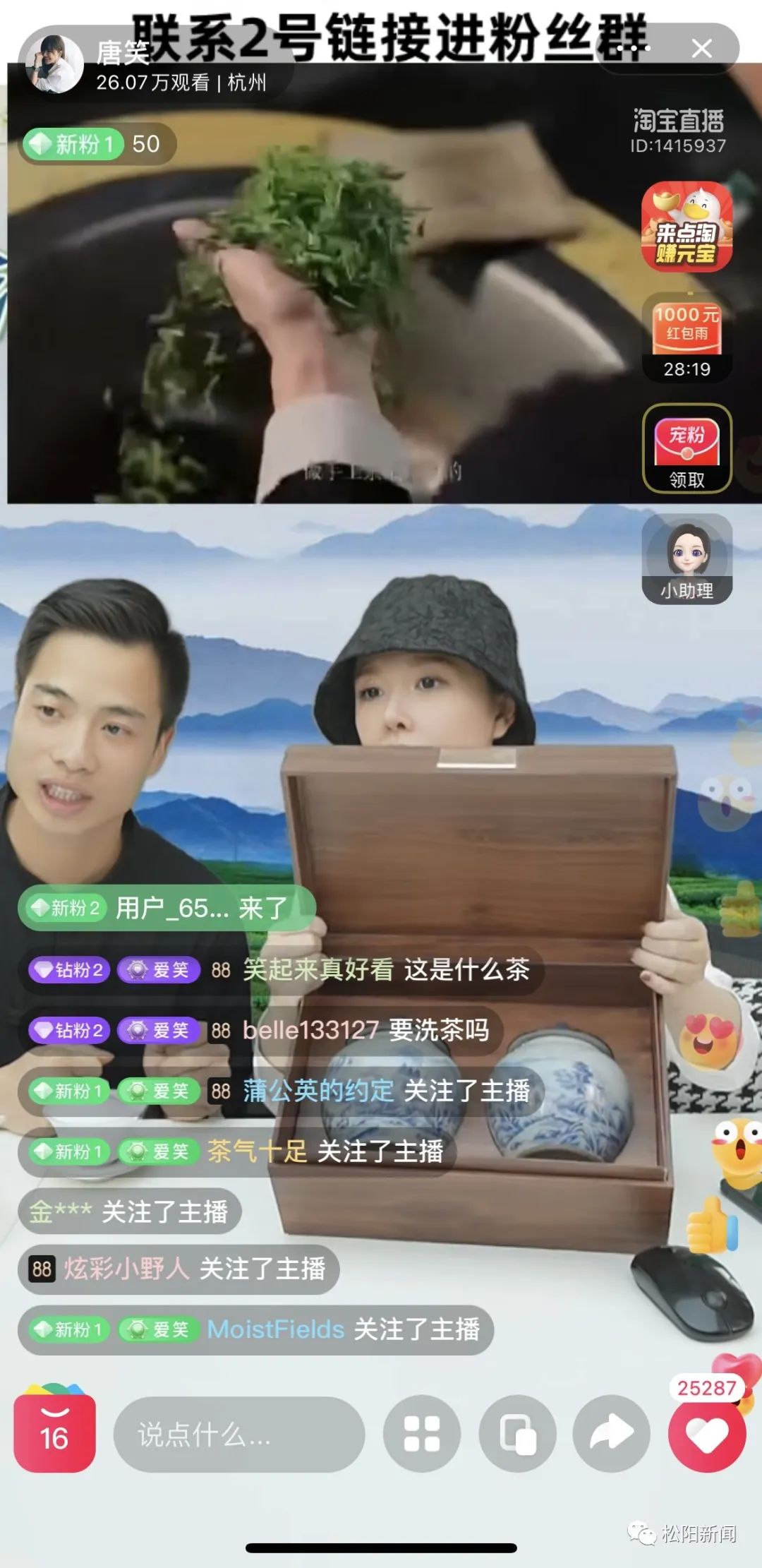This screenshot has width=762, height=1568.
Task: Open the overlapping-squares window icon
Action: pos(517,1435)
